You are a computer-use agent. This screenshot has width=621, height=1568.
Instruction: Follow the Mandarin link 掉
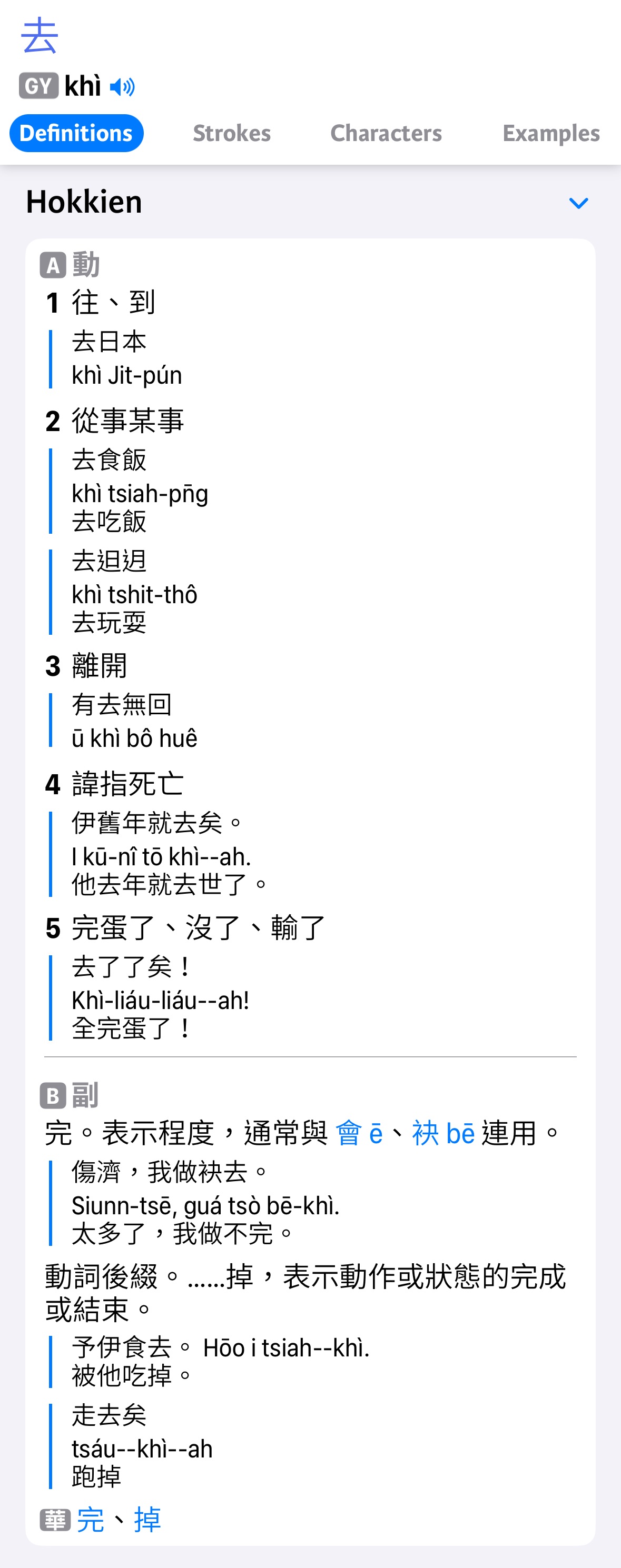[147, 1519]
